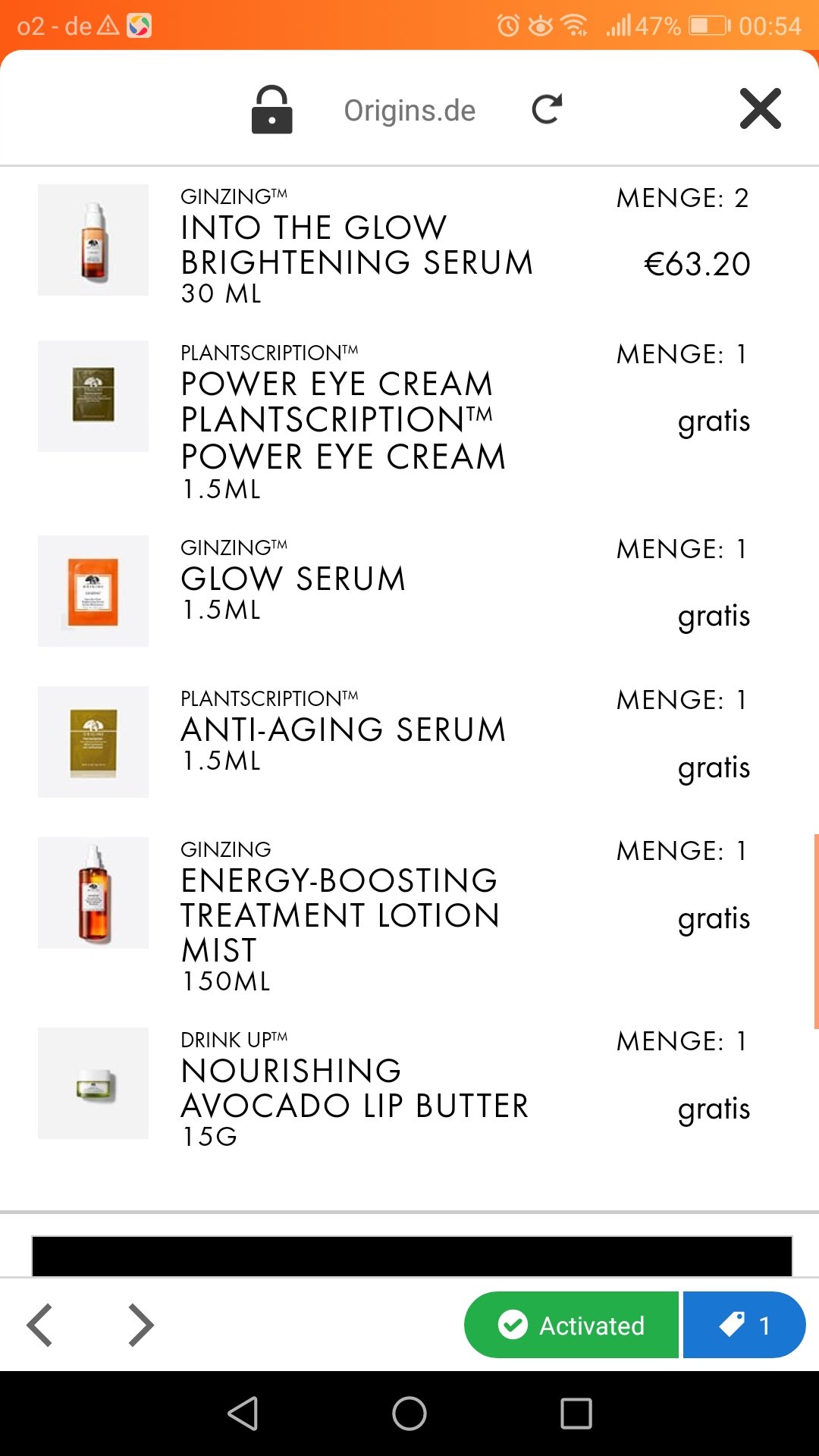
Task: Close the Origins.de browser window
Action: (x=760, y=108)
